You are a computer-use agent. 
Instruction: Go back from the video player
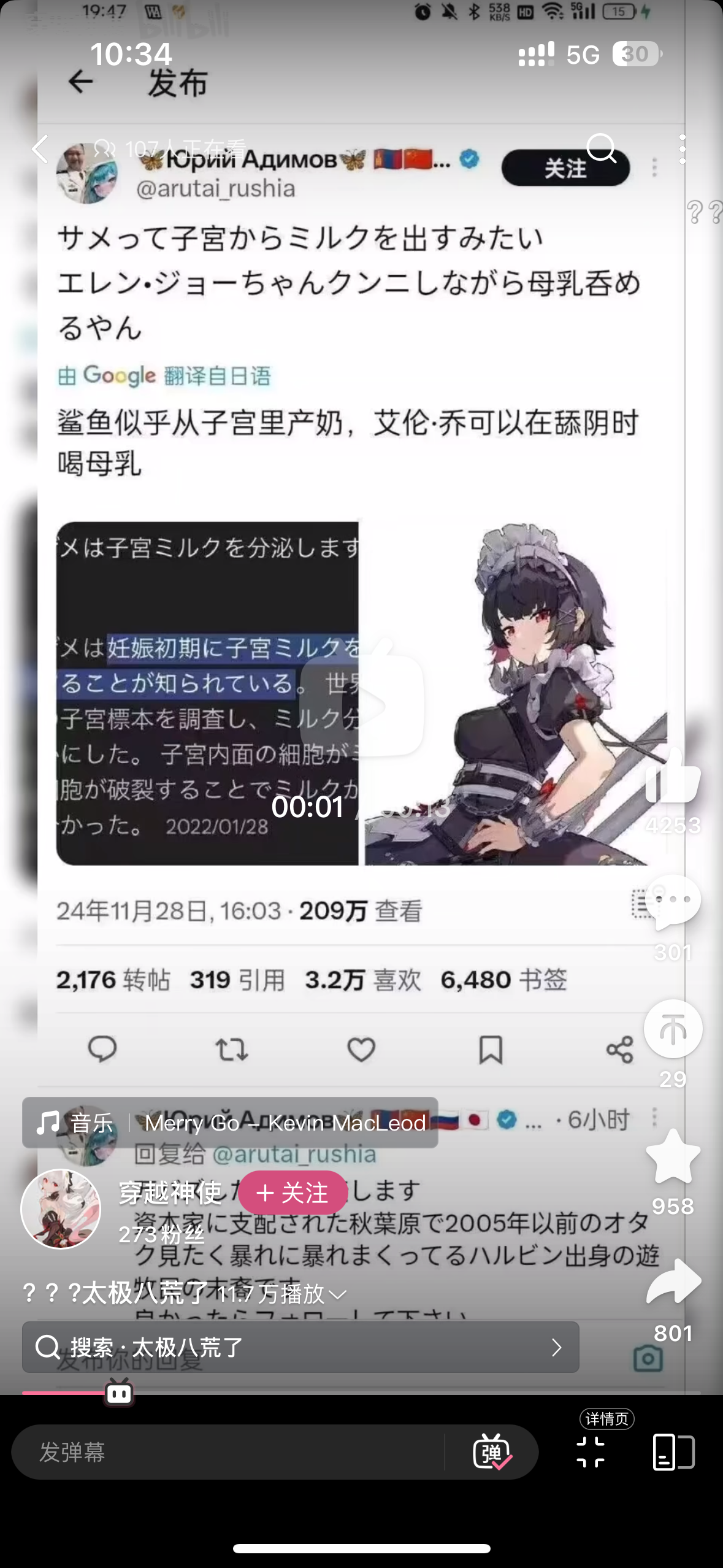coord(40,149)
